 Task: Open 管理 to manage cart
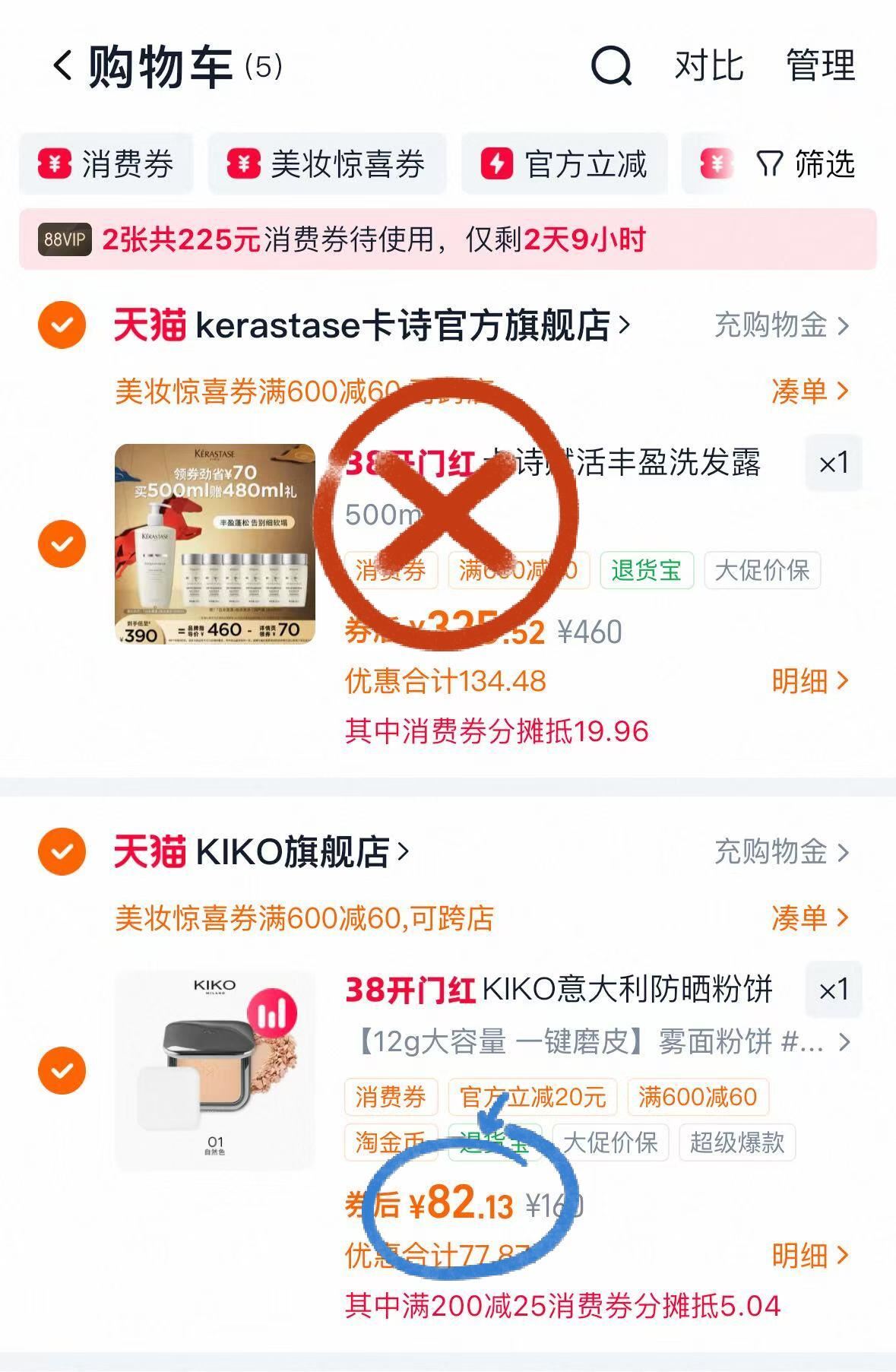point(820,66)
